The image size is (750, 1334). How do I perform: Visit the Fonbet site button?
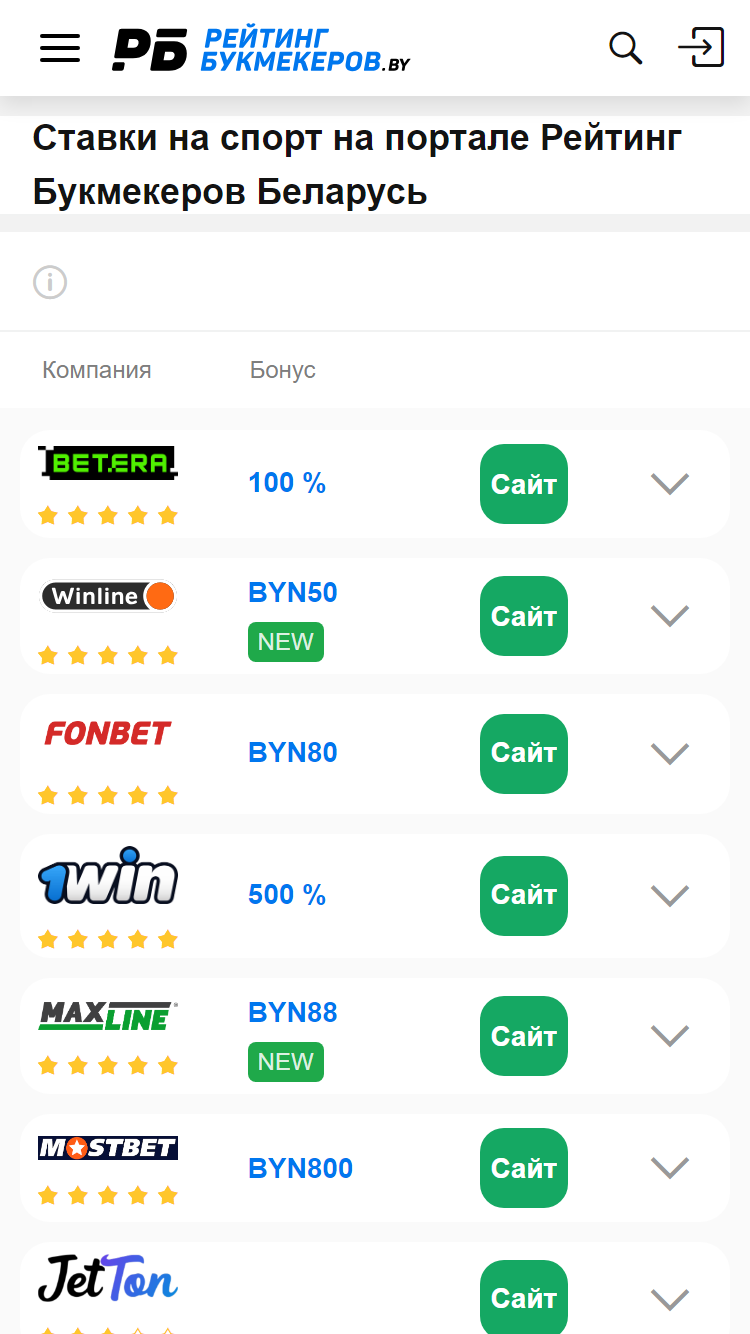pos(524,754)
